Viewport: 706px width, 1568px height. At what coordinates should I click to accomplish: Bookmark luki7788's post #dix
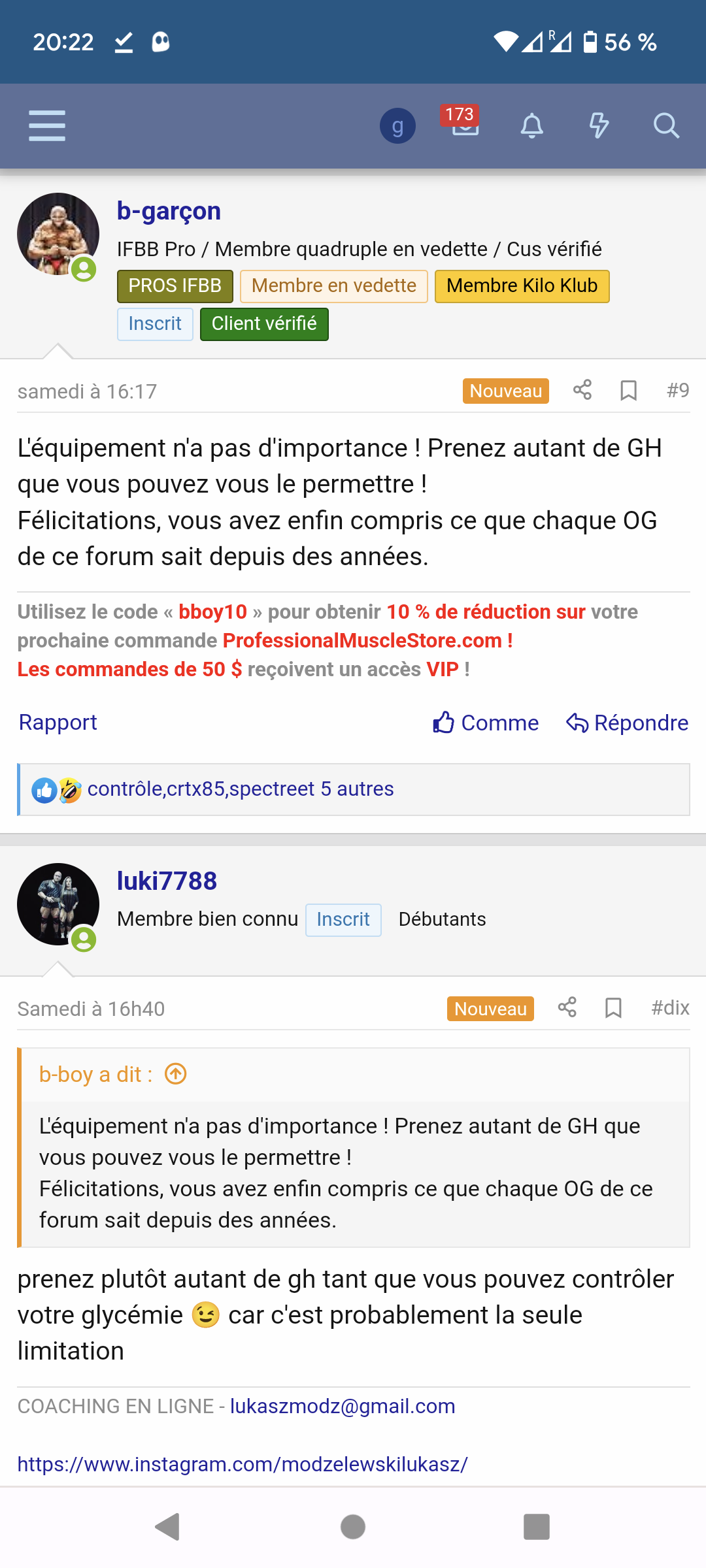(x=613, y=1008)
